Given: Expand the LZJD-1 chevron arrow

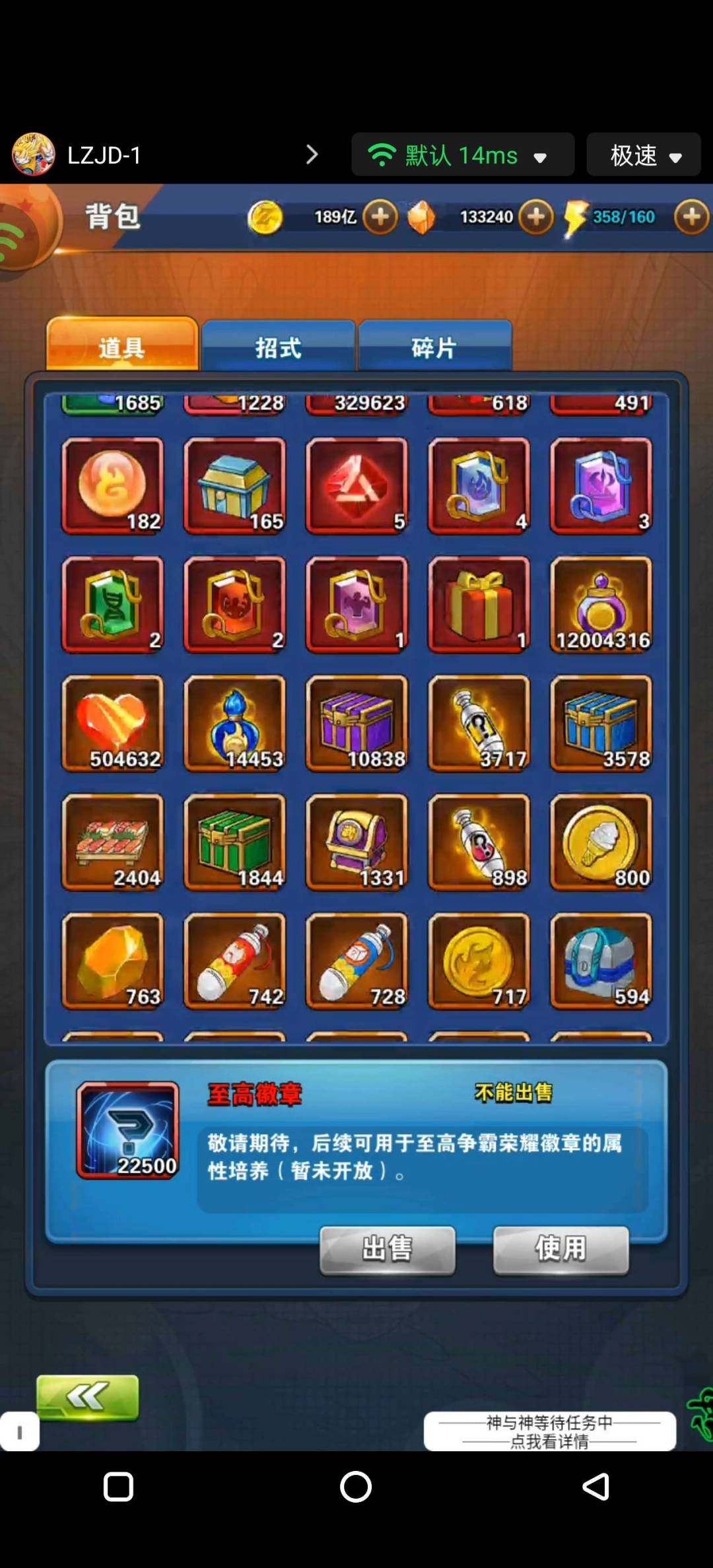Looking at the screenshot, I should pos(312,155).
